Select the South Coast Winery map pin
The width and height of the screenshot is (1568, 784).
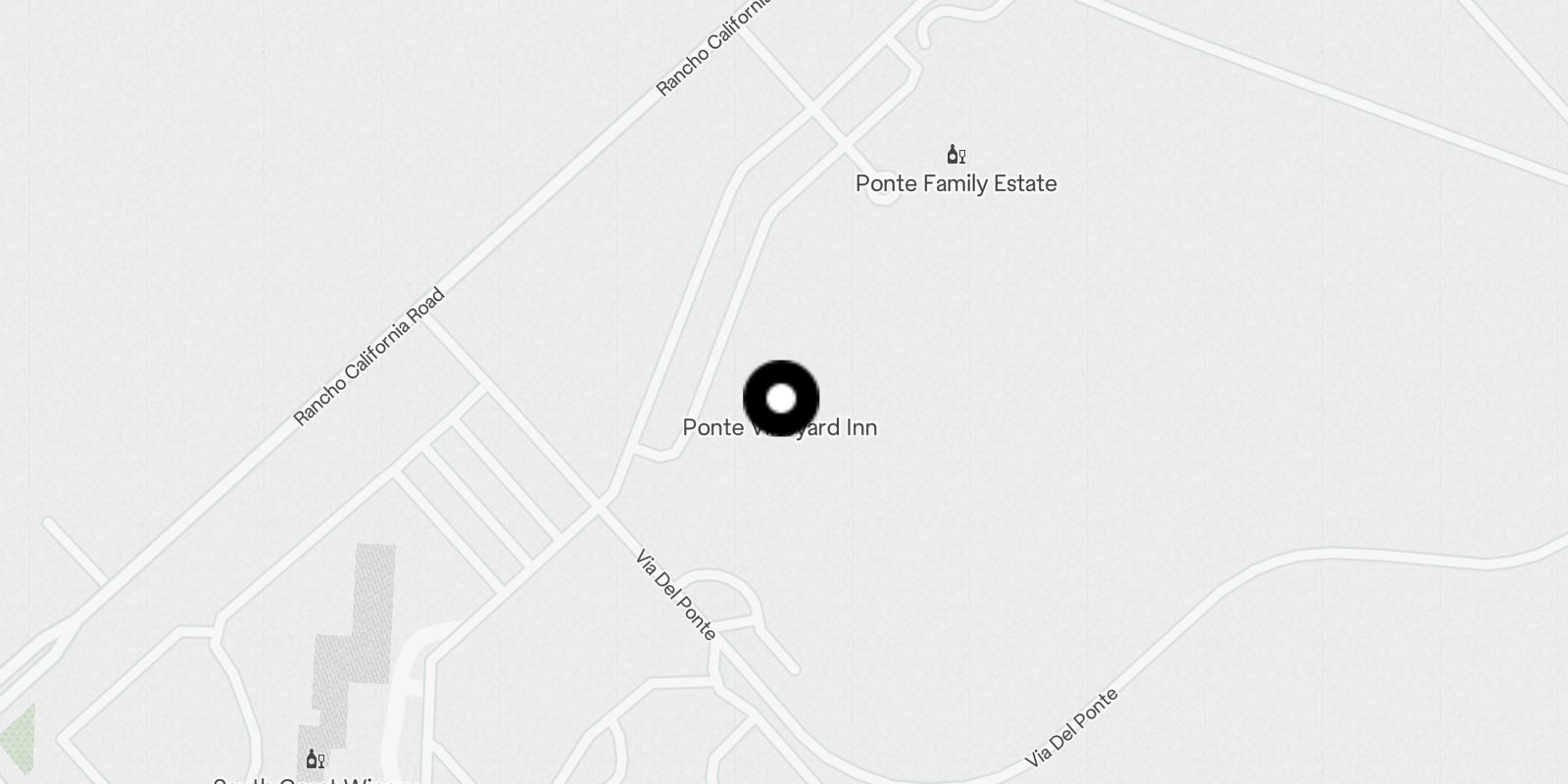coord(315,759)
